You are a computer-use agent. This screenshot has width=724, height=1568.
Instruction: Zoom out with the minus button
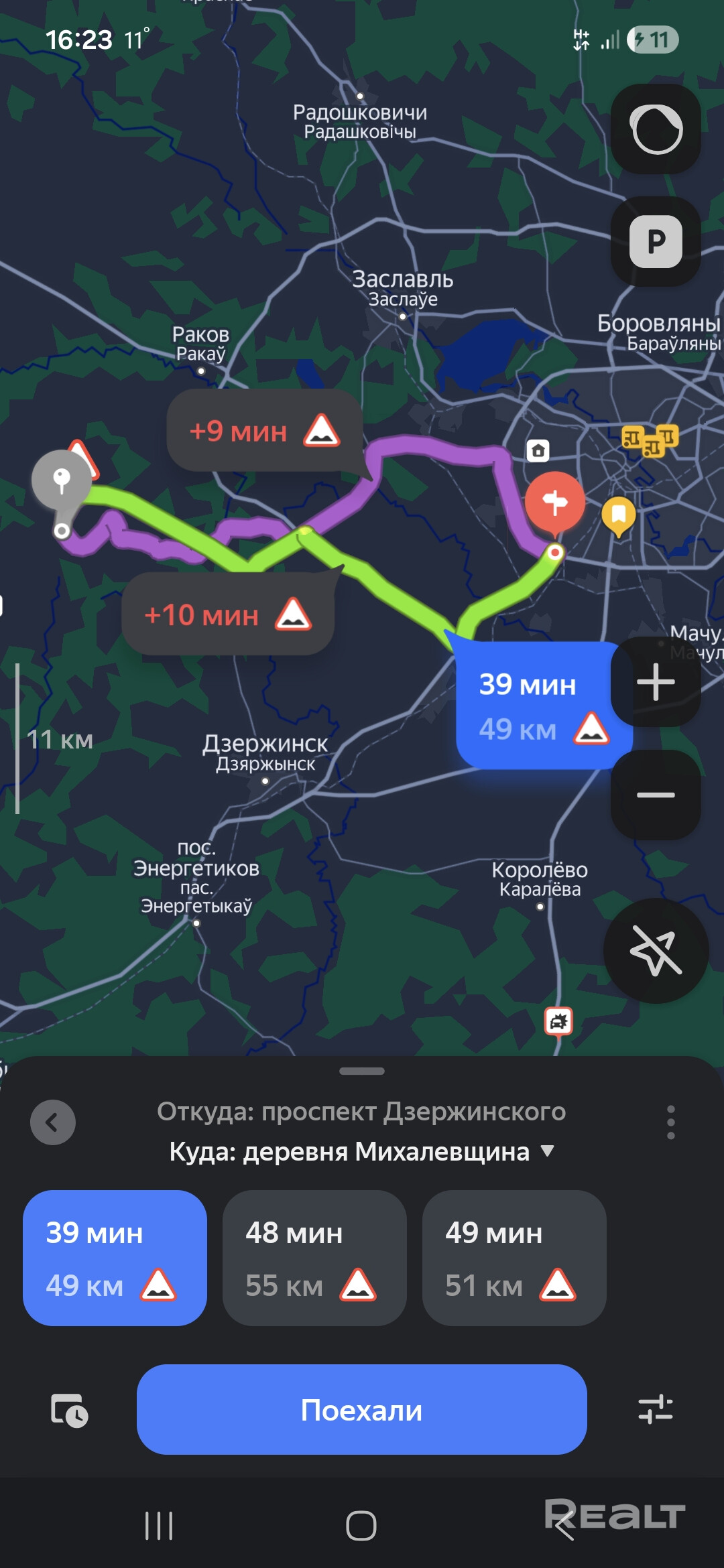coord(656,795)
